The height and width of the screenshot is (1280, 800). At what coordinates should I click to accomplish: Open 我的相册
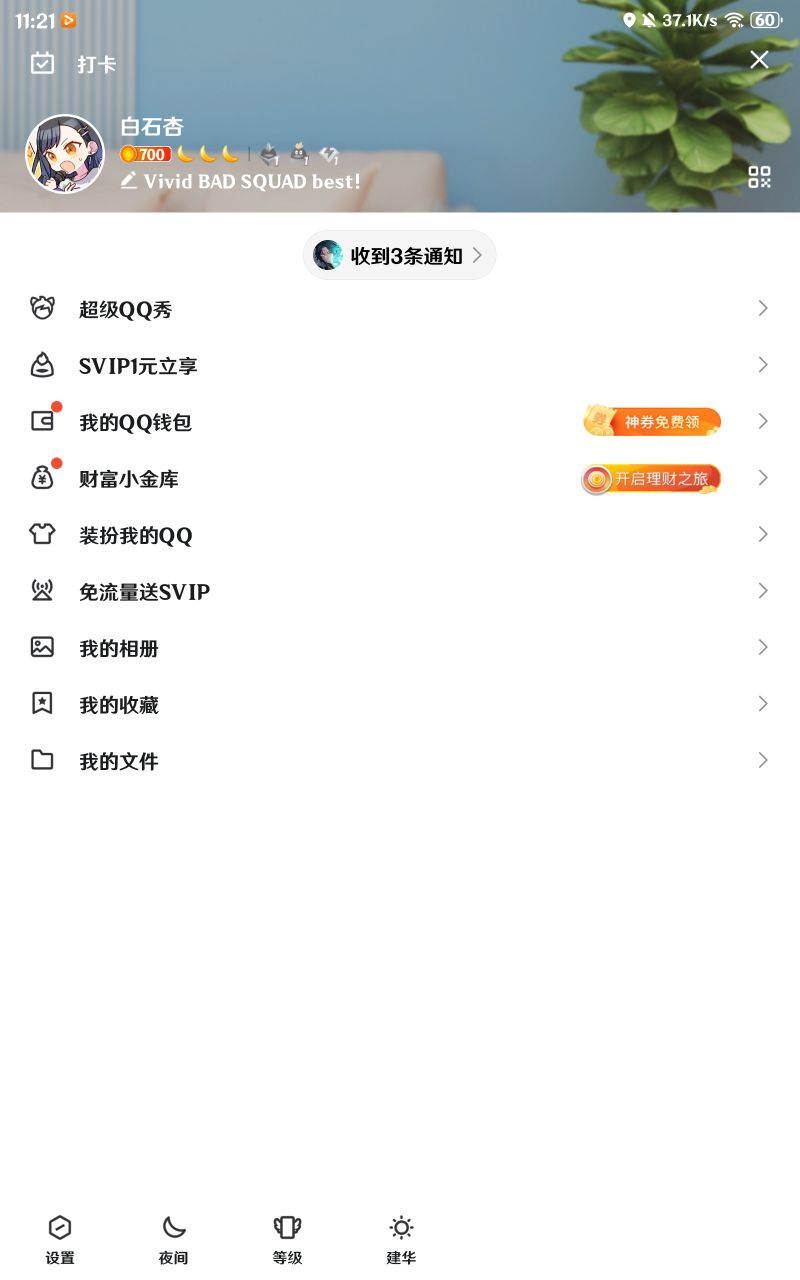point(400,648)
